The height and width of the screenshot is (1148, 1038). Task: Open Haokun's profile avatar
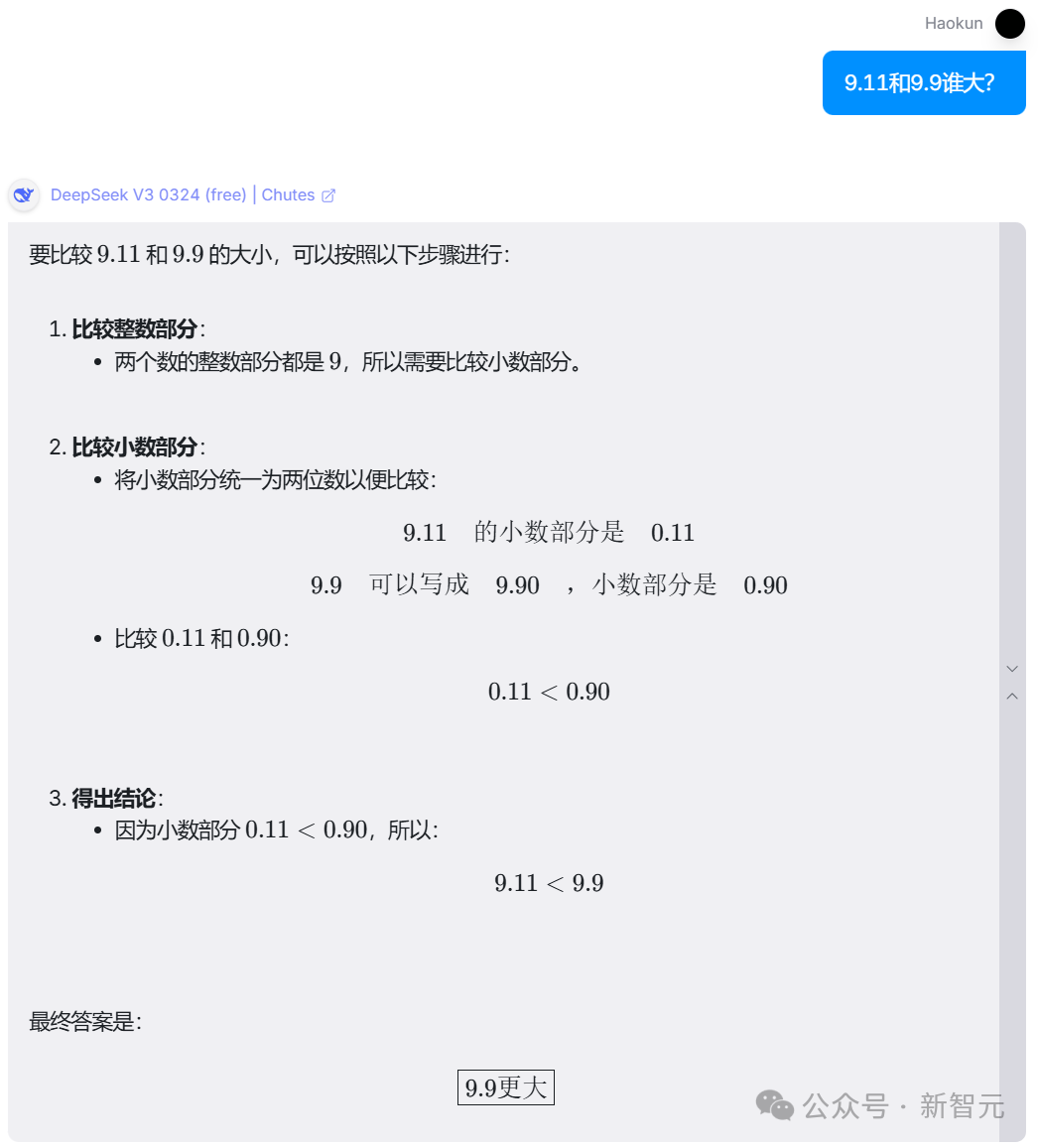[1009, 24]
